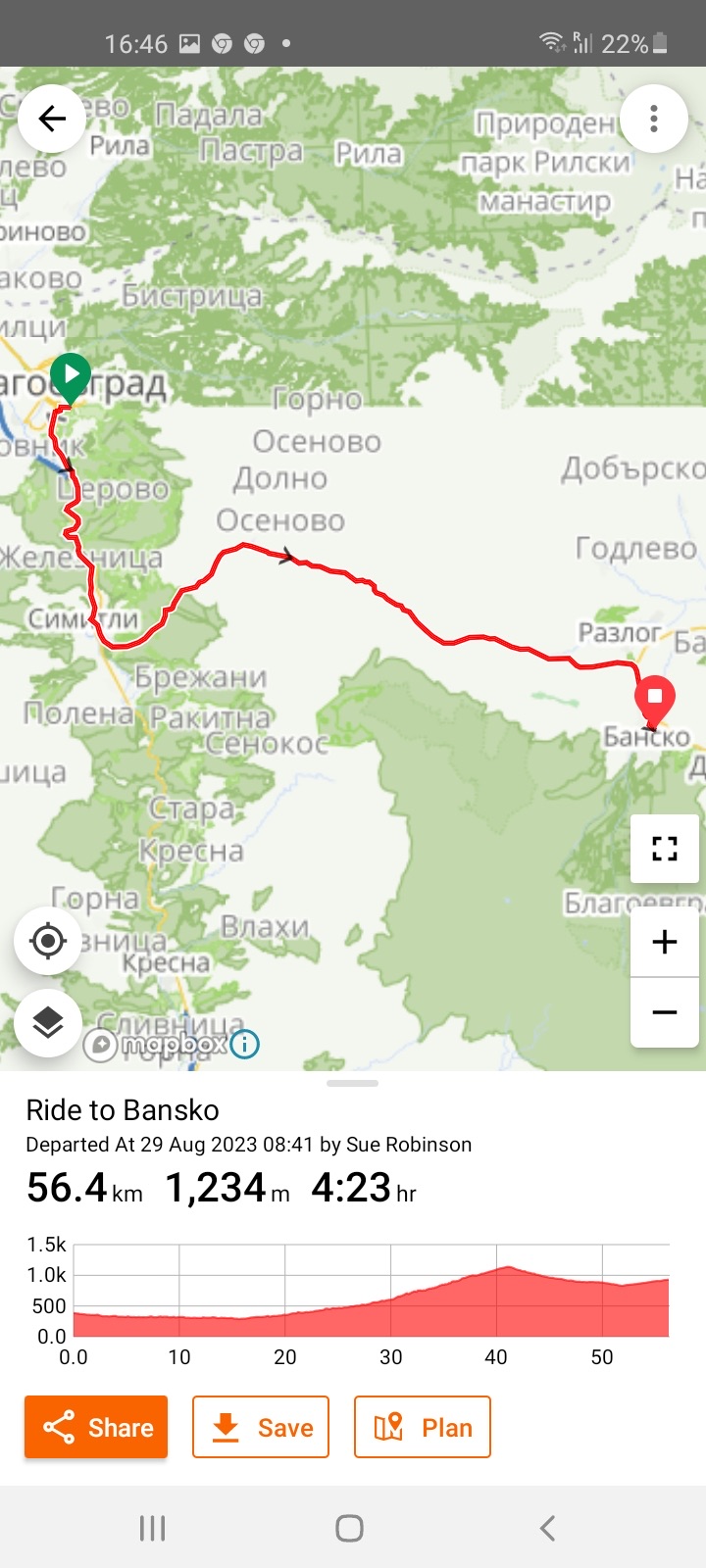Screen dimensions: 706x1568
Task: Open the three-dot overflow menu
Action: [653, 119]
